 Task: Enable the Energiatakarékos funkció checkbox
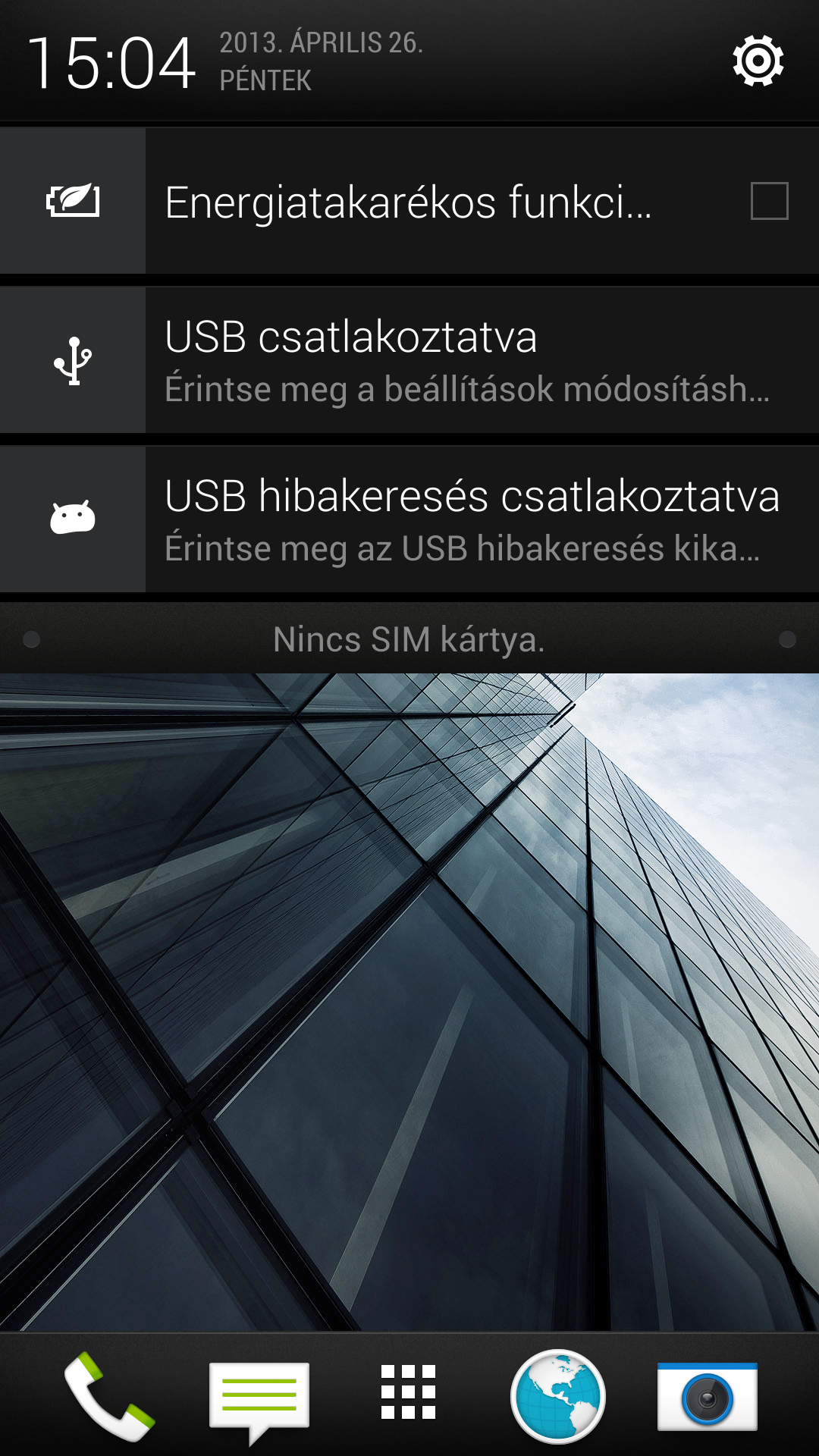769,201
